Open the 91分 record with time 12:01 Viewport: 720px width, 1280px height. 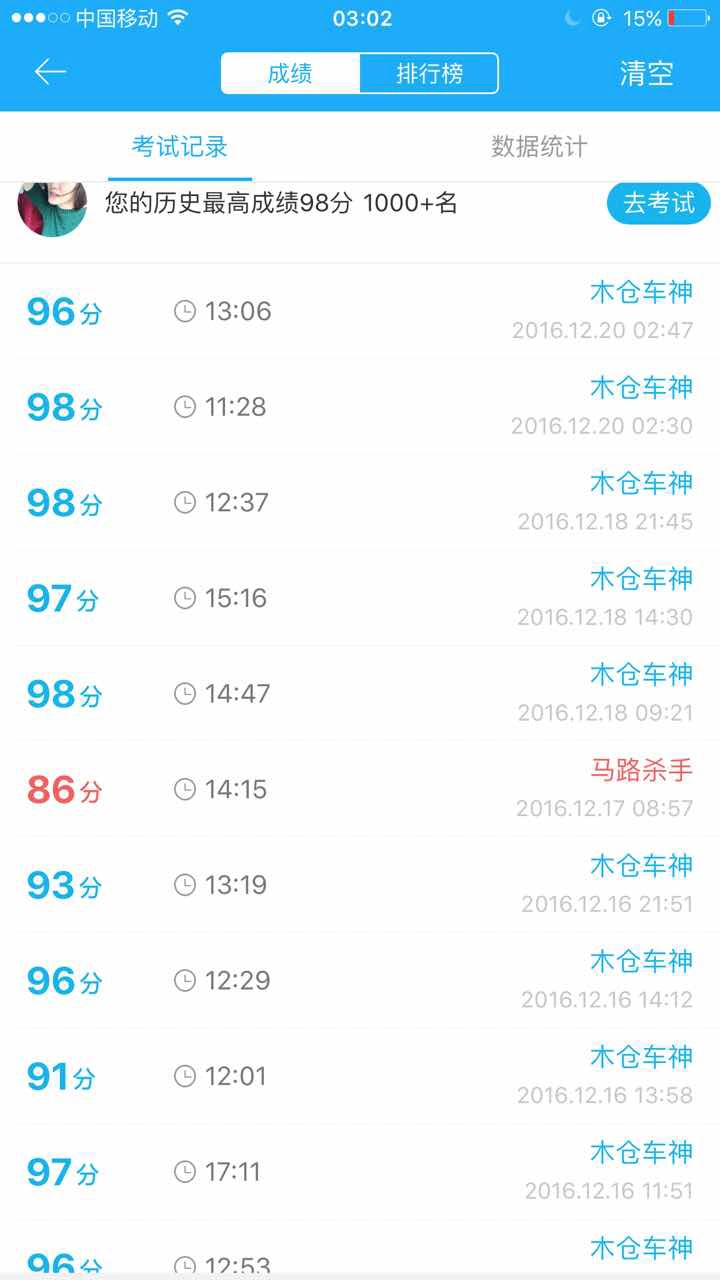360,1077
